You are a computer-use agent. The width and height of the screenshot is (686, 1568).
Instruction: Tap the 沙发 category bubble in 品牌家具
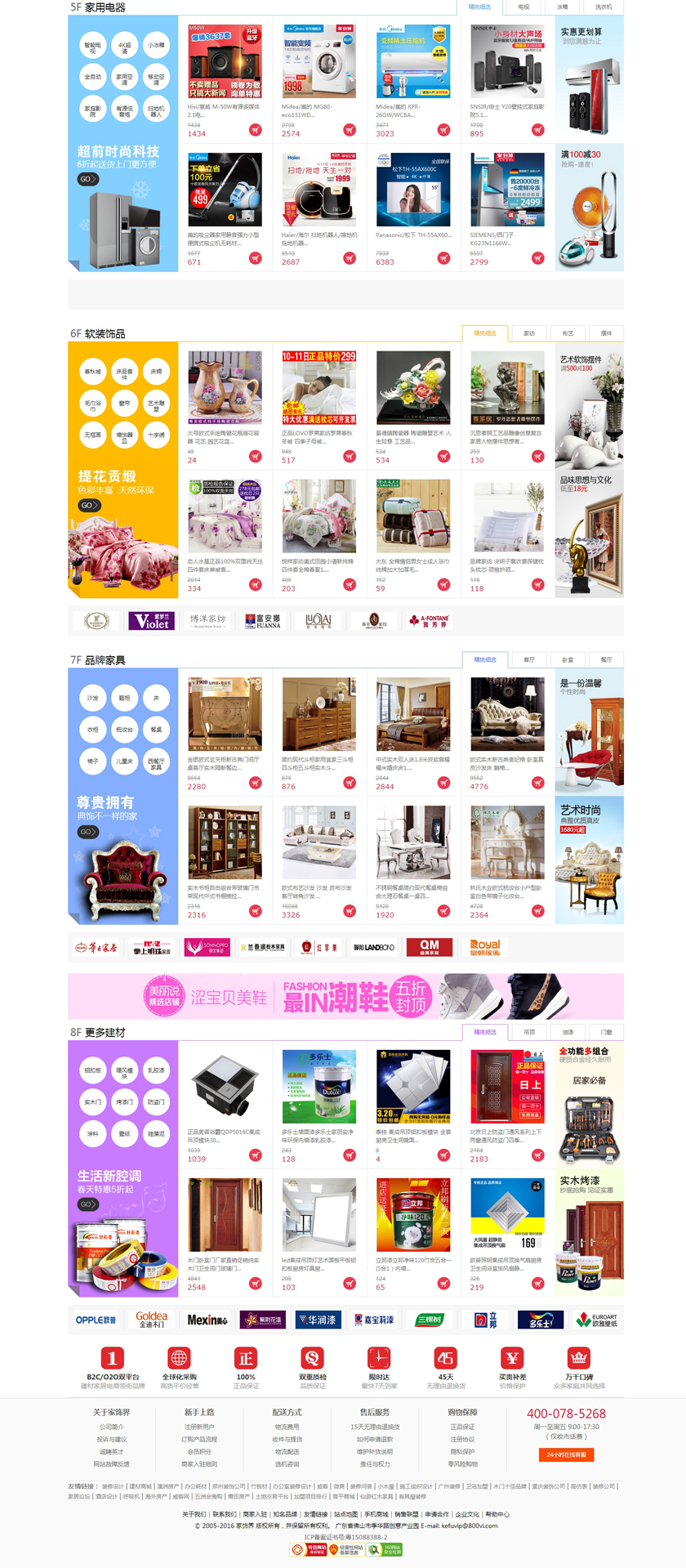93,698
